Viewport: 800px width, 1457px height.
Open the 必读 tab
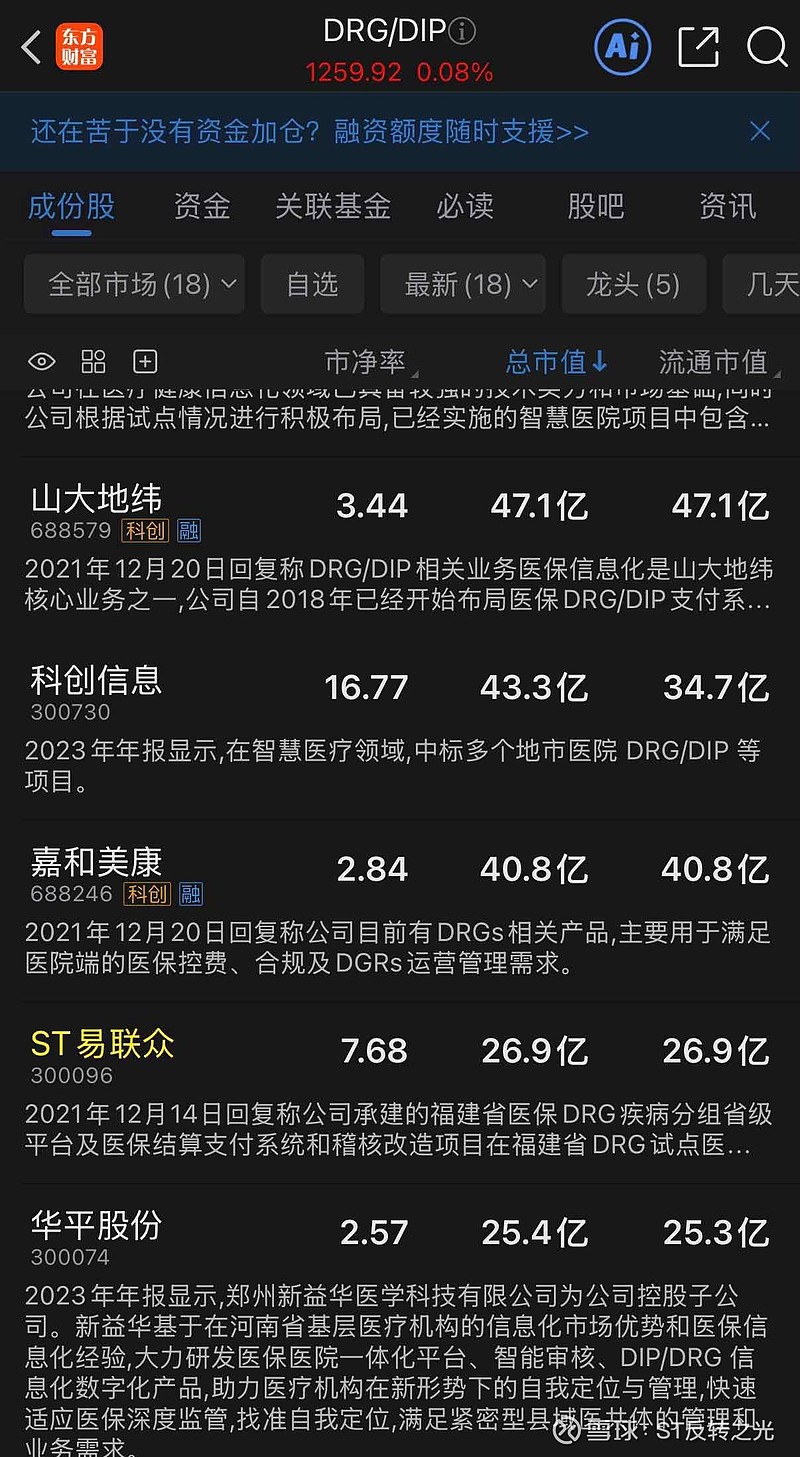pos(465,207)
